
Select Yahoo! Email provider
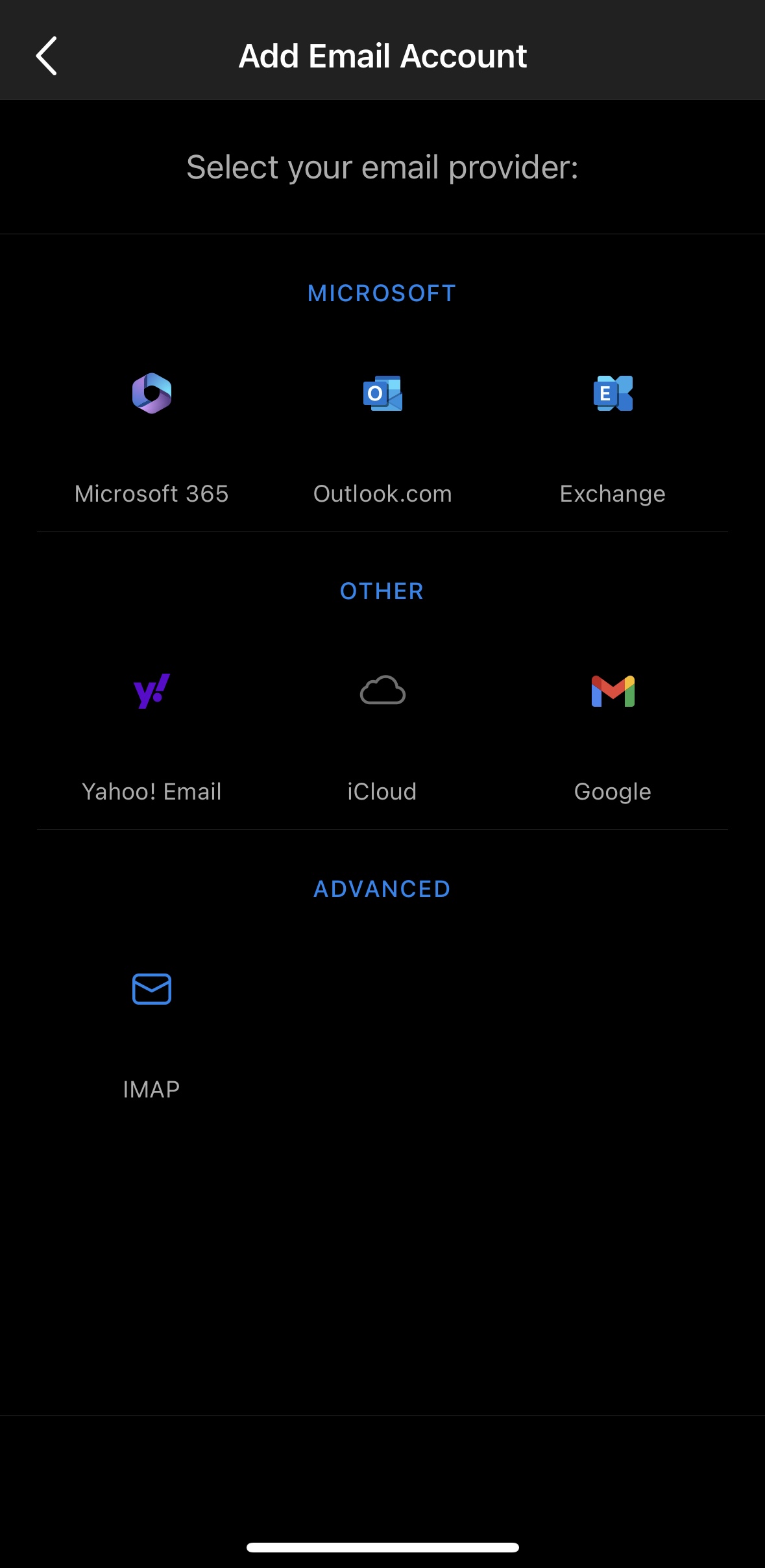(x=152, y=733)
